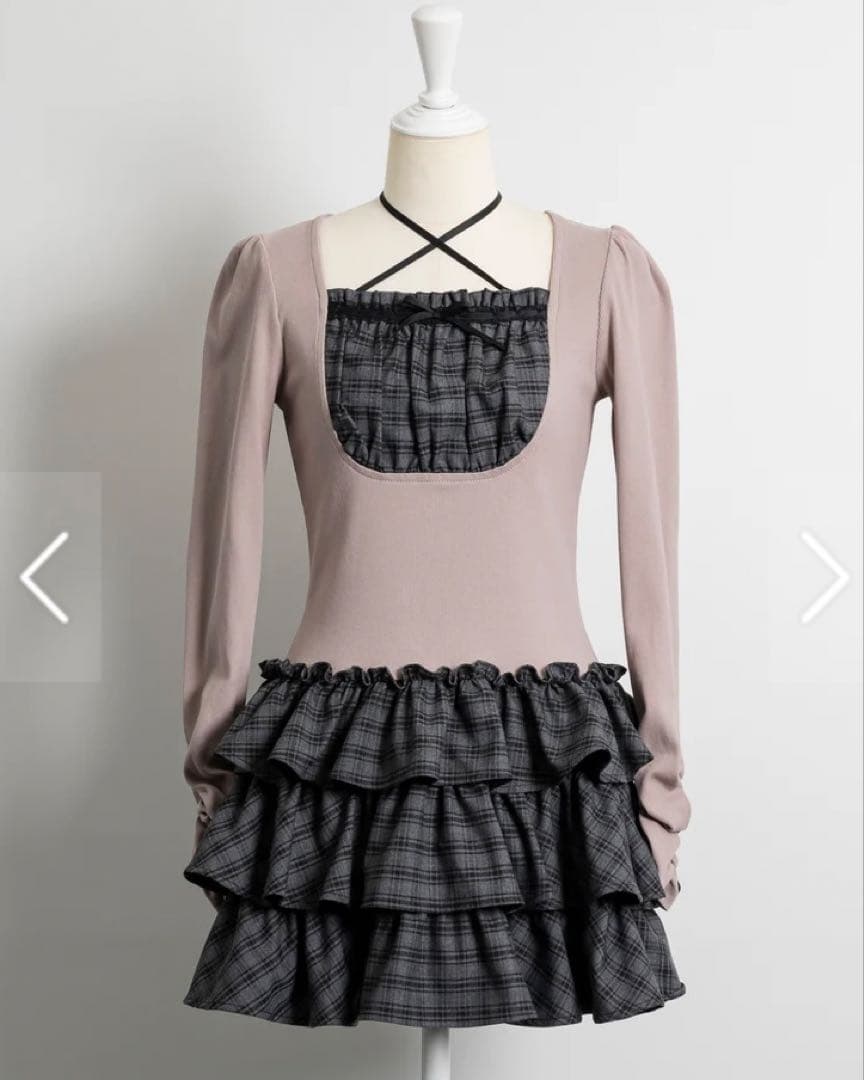The width and height of the screenshot is (864, 1080).
Task: Show the next product image
Action: pyautogui.click(x=825, y=577)
